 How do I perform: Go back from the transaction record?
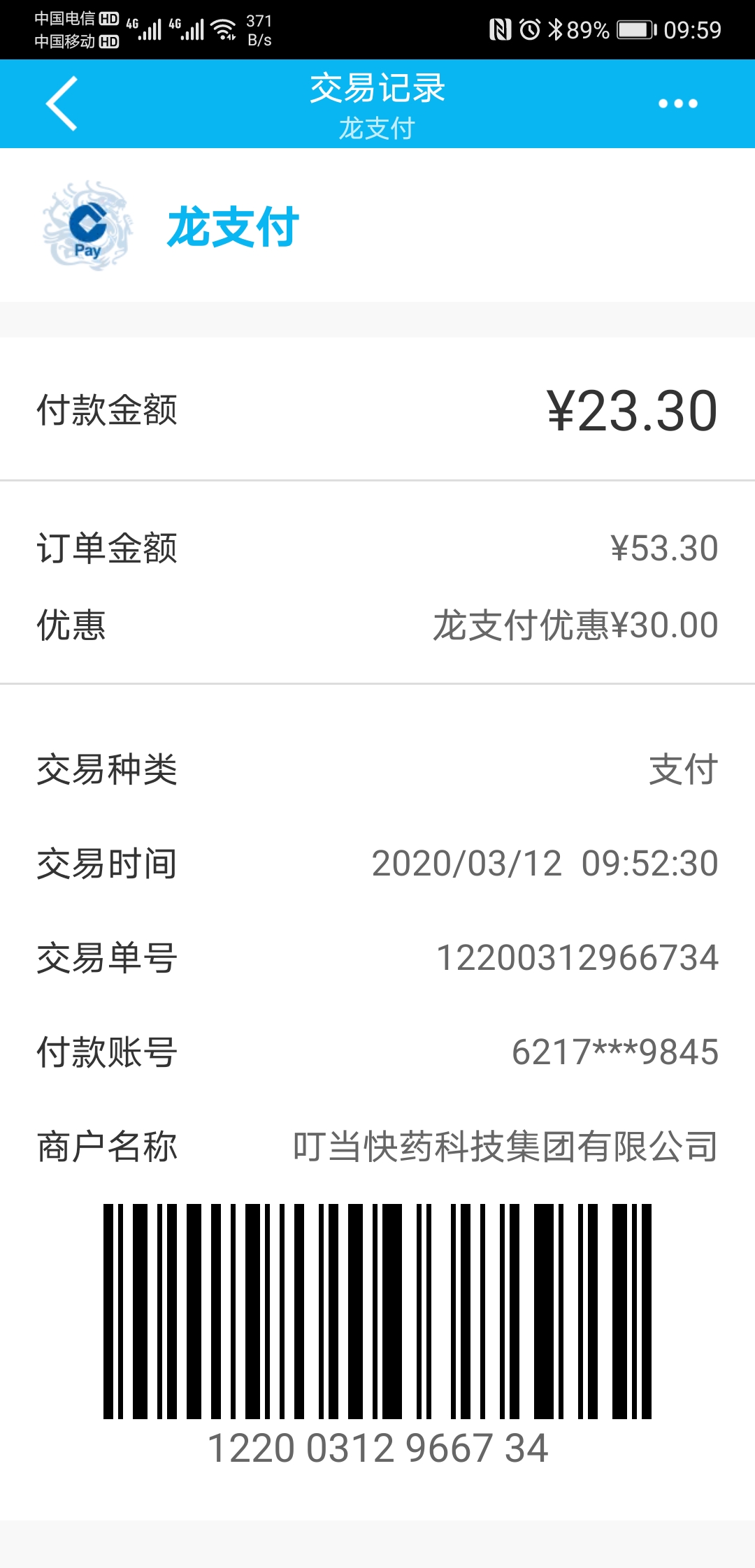click(62, 103)
